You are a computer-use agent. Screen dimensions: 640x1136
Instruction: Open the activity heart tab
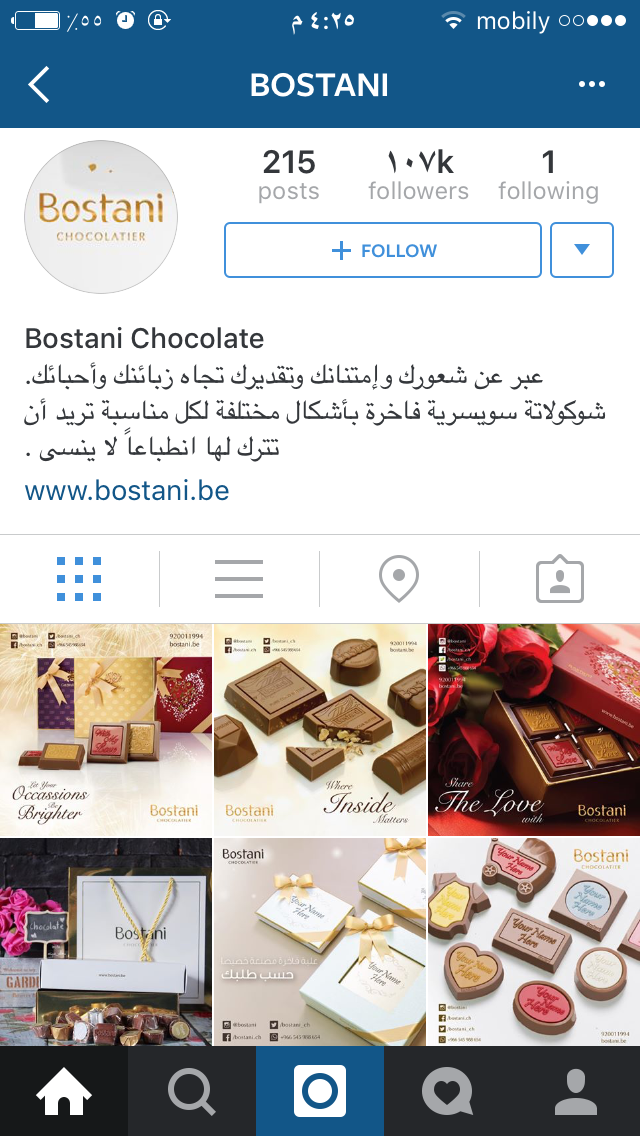point(447,1091)
